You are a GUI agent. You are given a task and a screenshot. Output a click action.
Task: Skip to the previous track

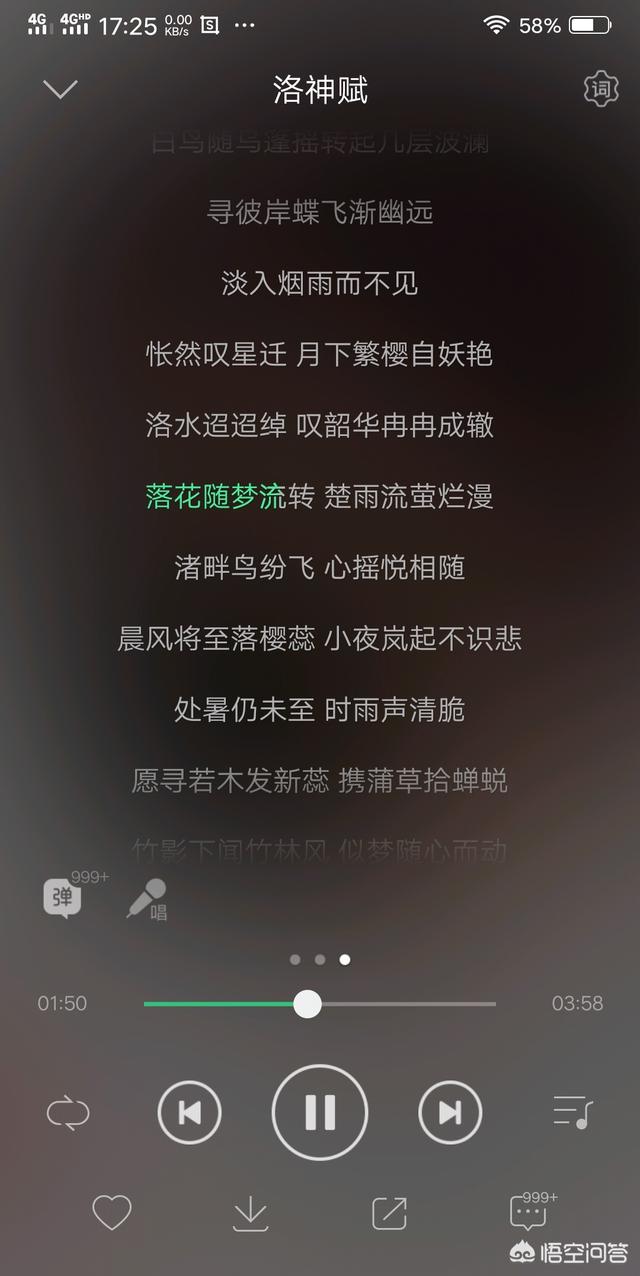(x=190, y=1112)
